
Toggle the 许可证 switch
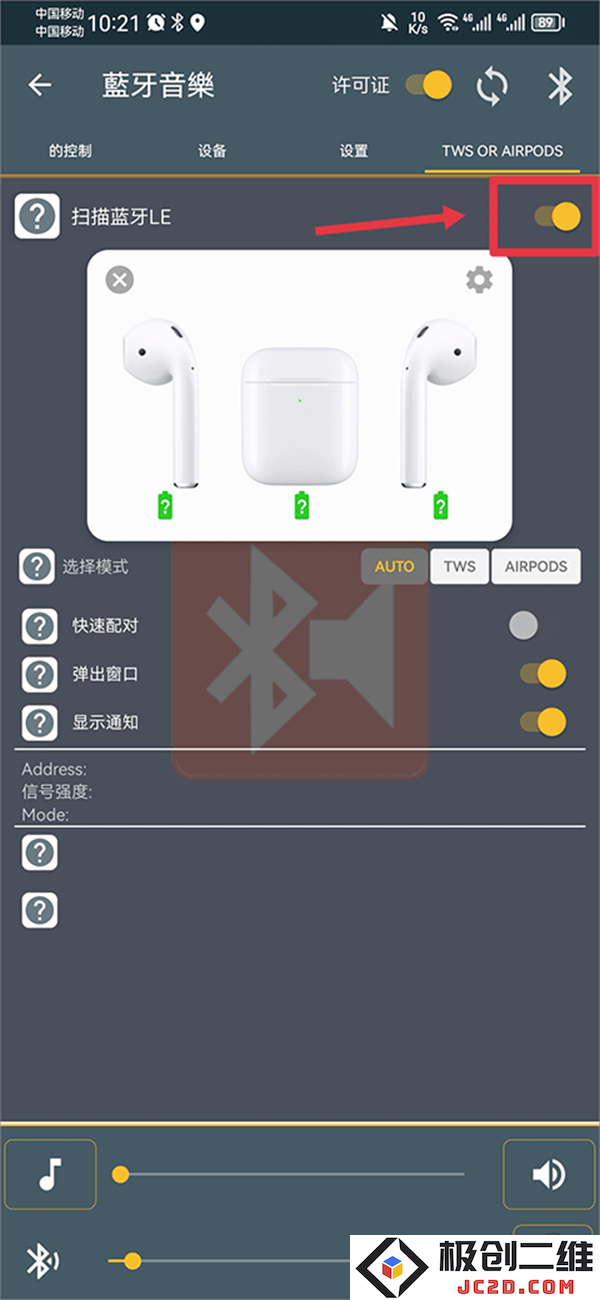tap(429, 86)
